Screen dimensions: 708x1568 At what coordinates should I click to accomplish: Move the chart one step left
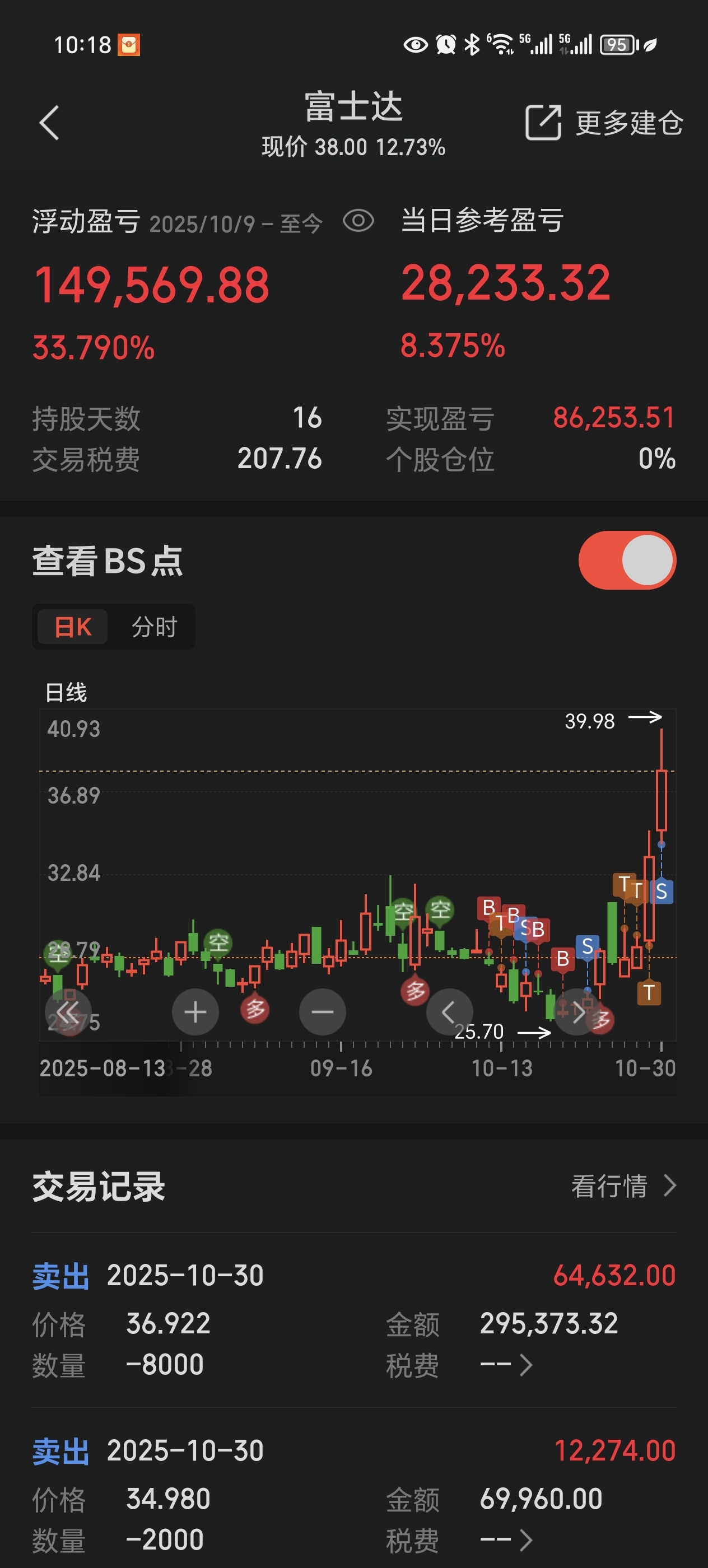(449, 1012)
